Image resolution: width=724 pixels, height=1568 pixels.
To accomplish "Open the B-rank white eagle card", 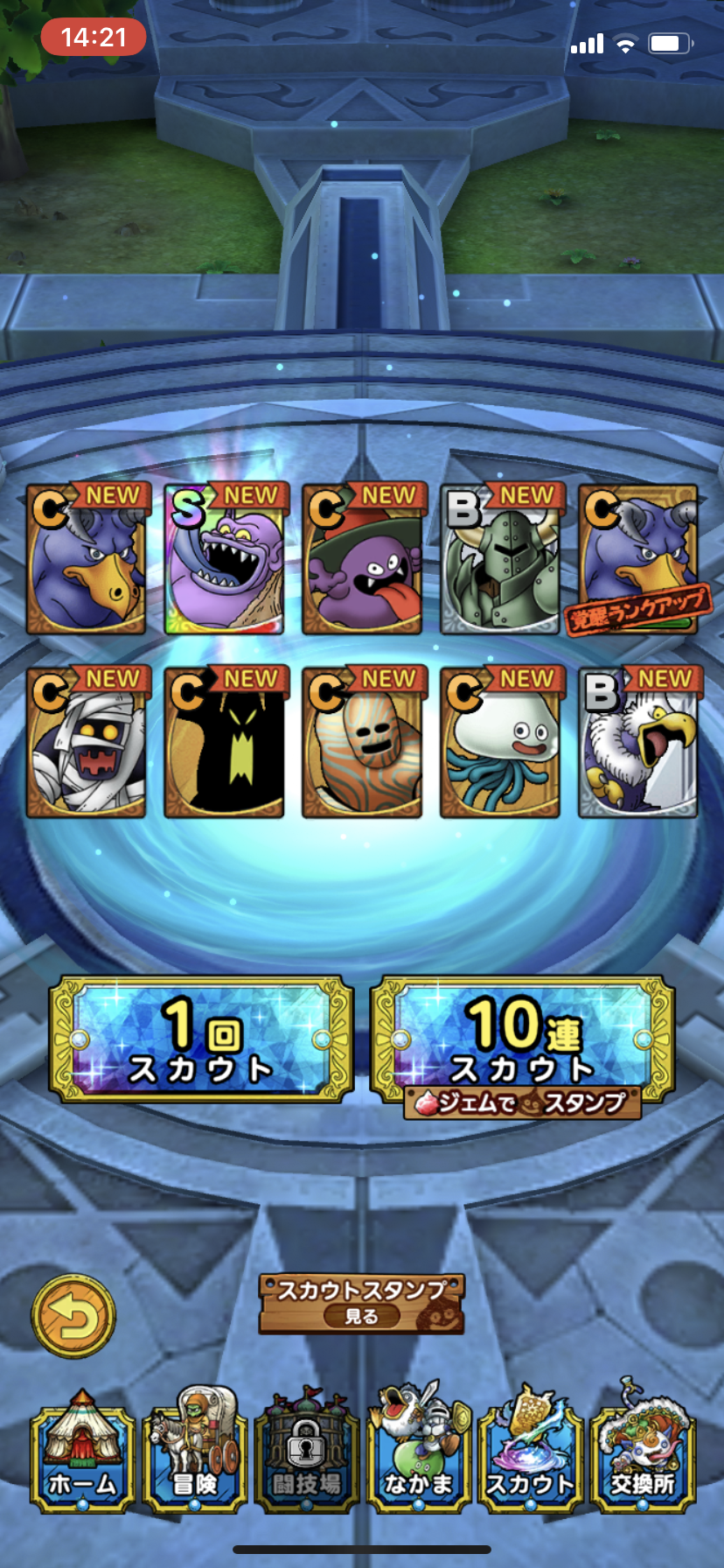I will pos(638,744).
